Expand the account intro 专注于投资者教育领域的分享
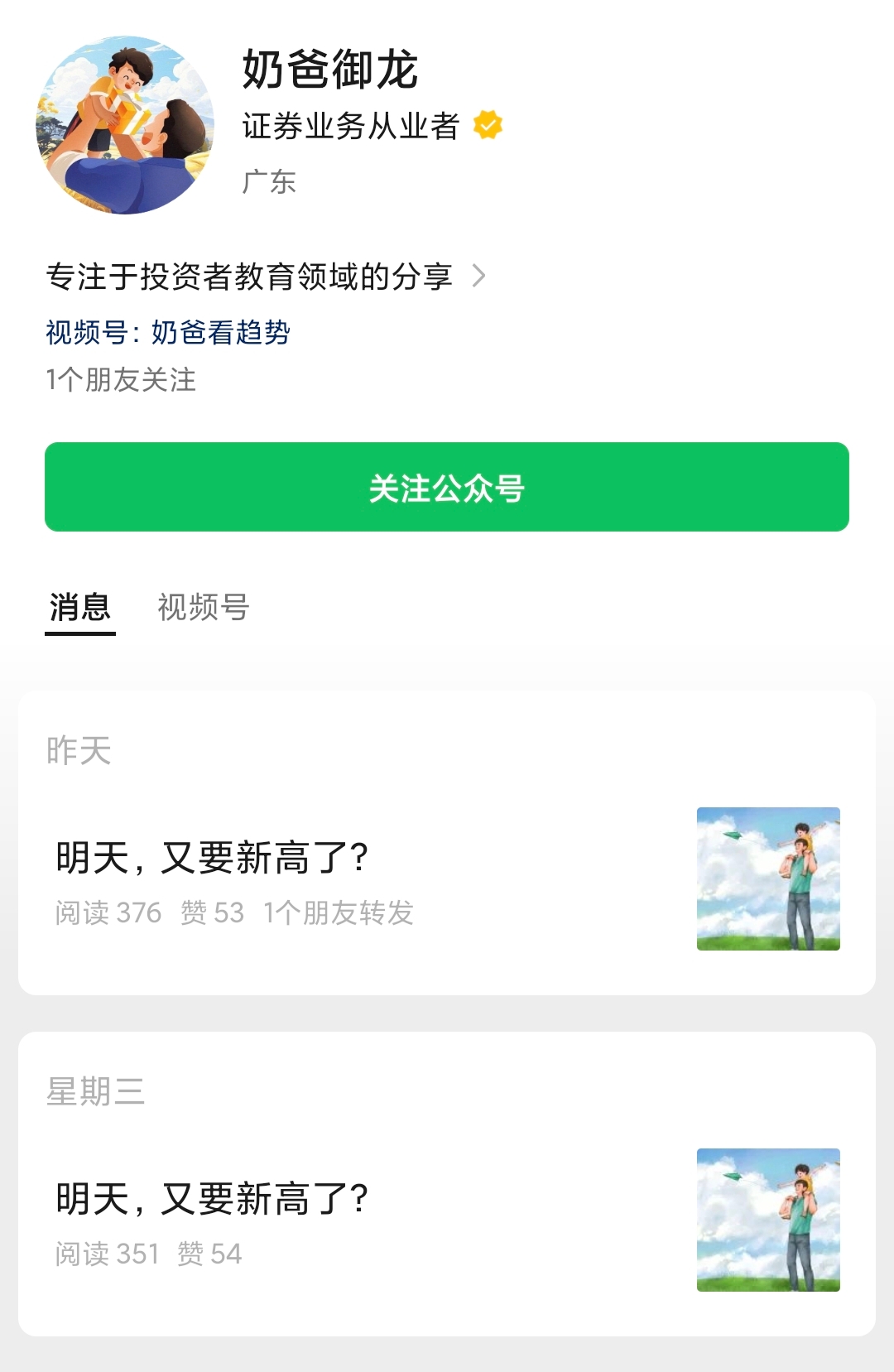 [x=265, y=277]
